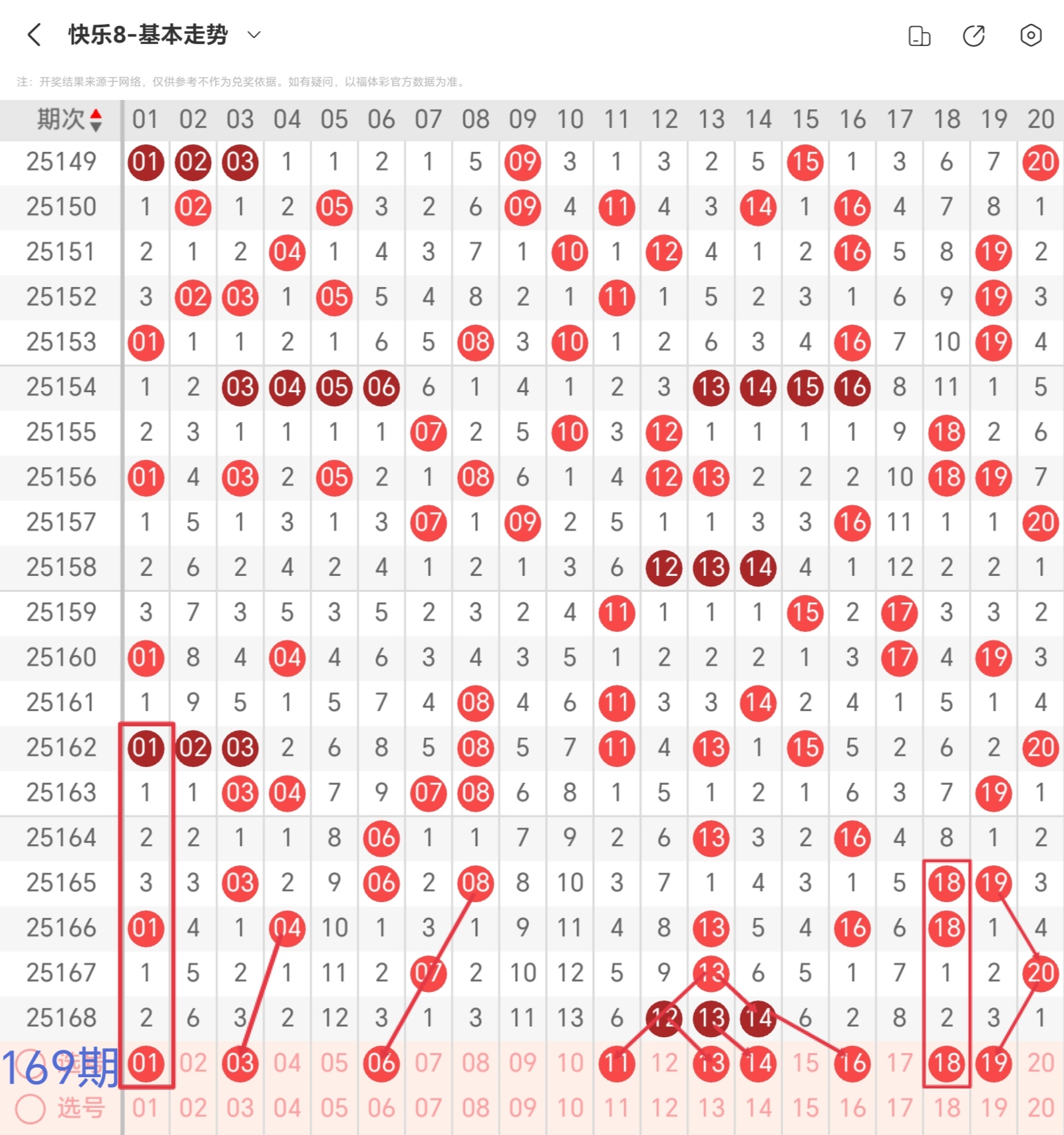Screen dimensions: 1064x1135
Task: Choose number 12 in the bottom 选号 row
Action: click(664, 1108)
